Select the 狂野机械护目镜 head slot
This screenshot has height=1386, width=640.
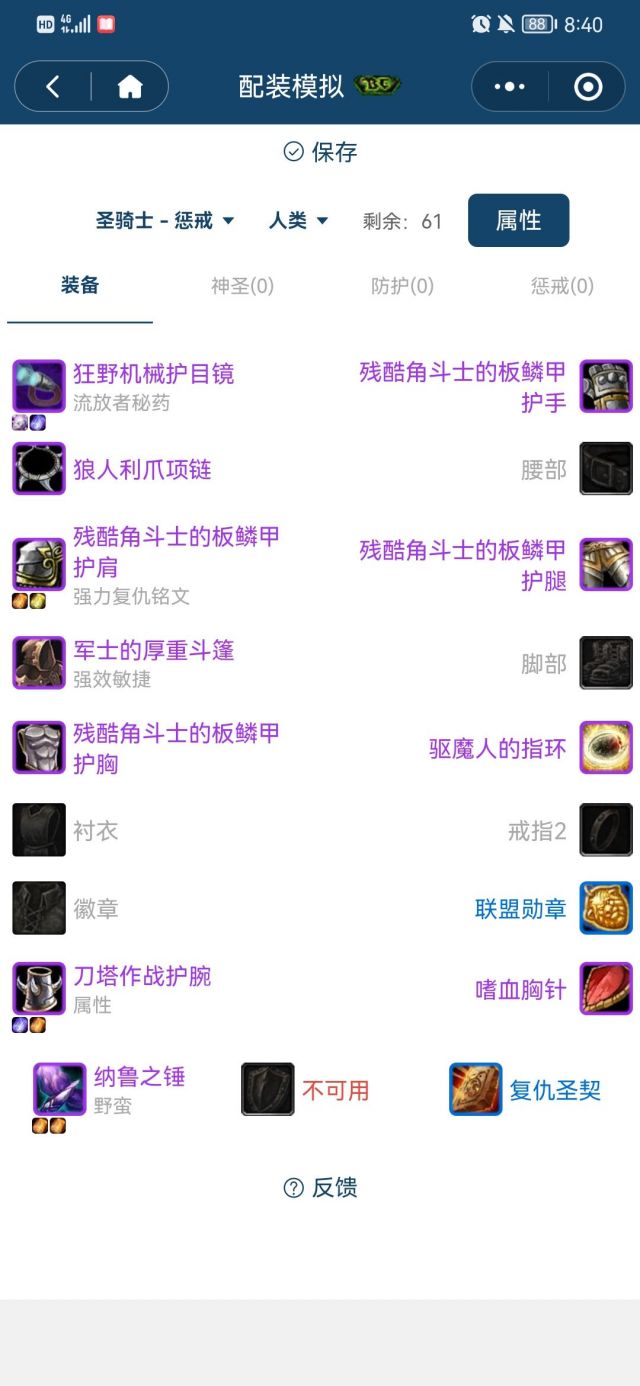[153, 374]
